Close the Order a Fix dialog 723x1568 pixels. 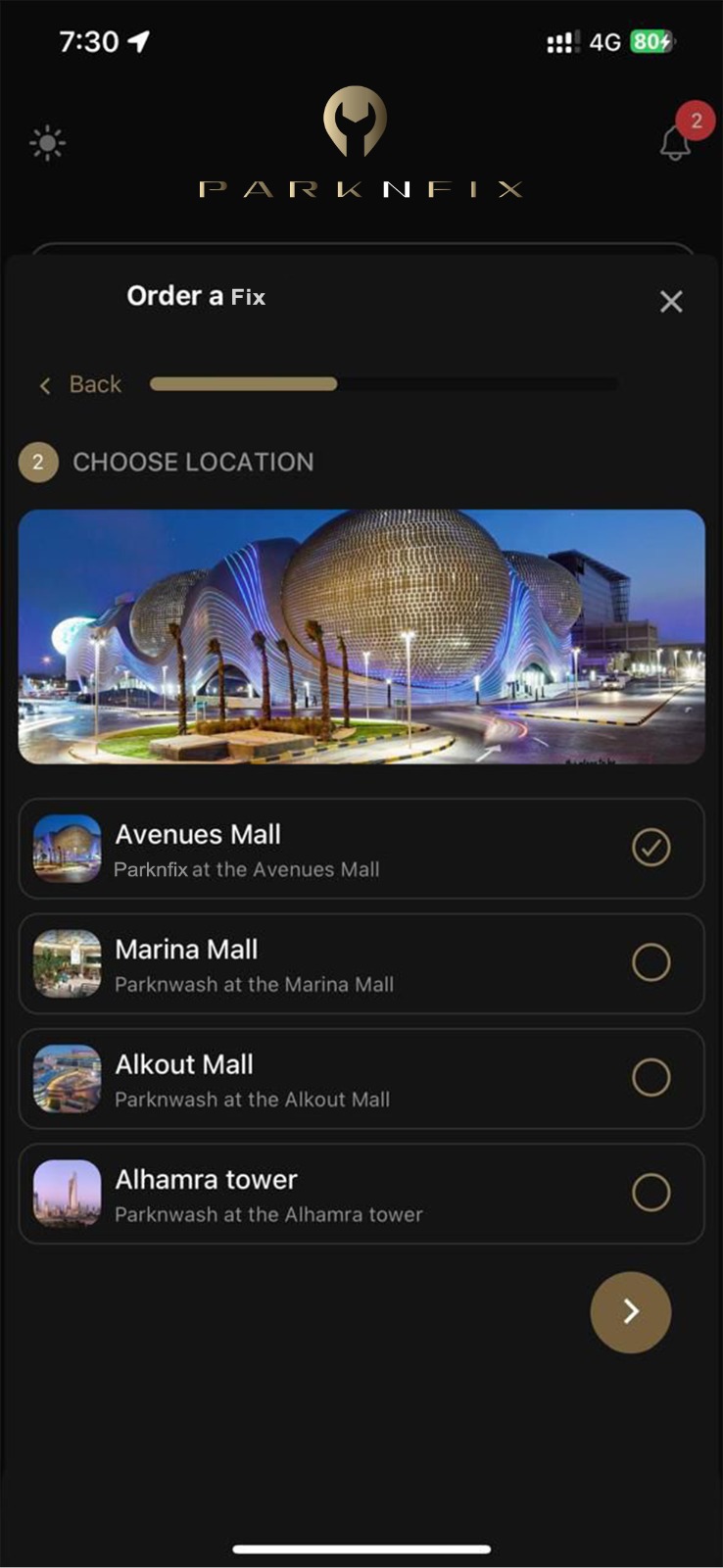click(x=671, y=301)
